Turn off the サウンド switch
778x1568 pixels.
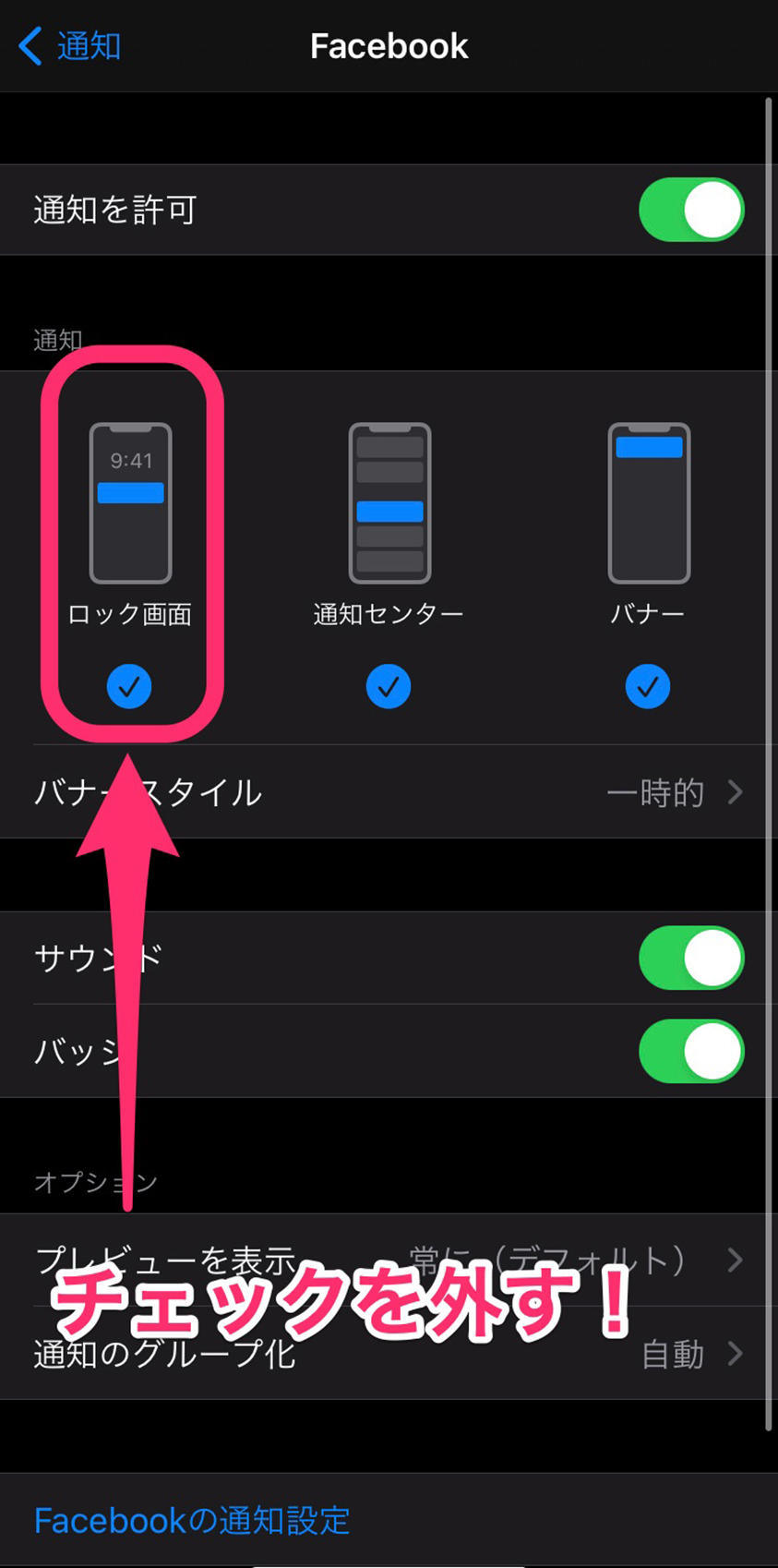pyautogui.click(x=691, y=959)
